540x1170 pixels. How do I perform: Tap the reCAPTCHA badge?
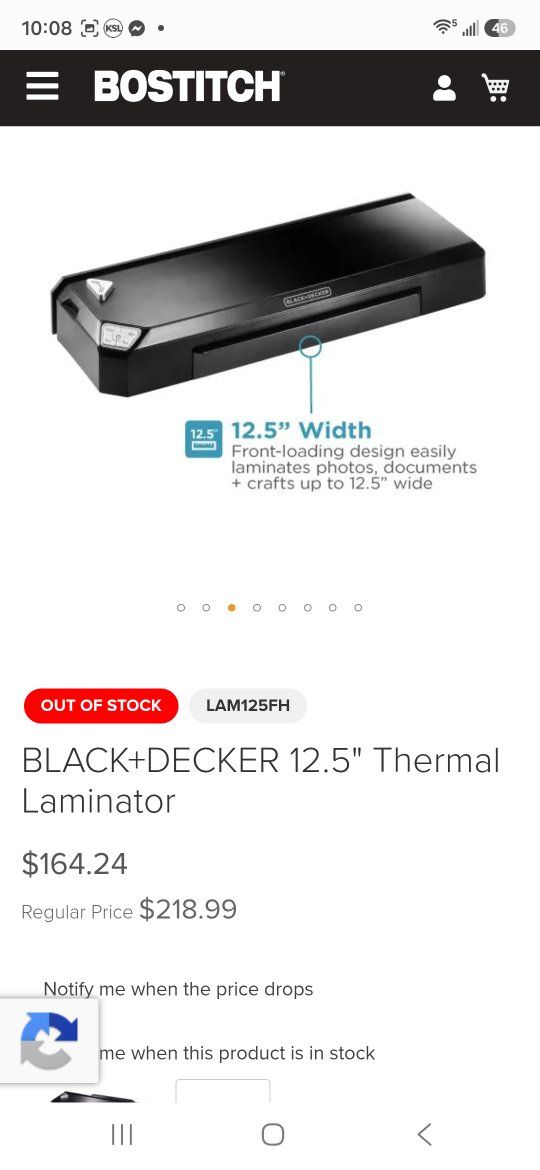[48, 1041]
